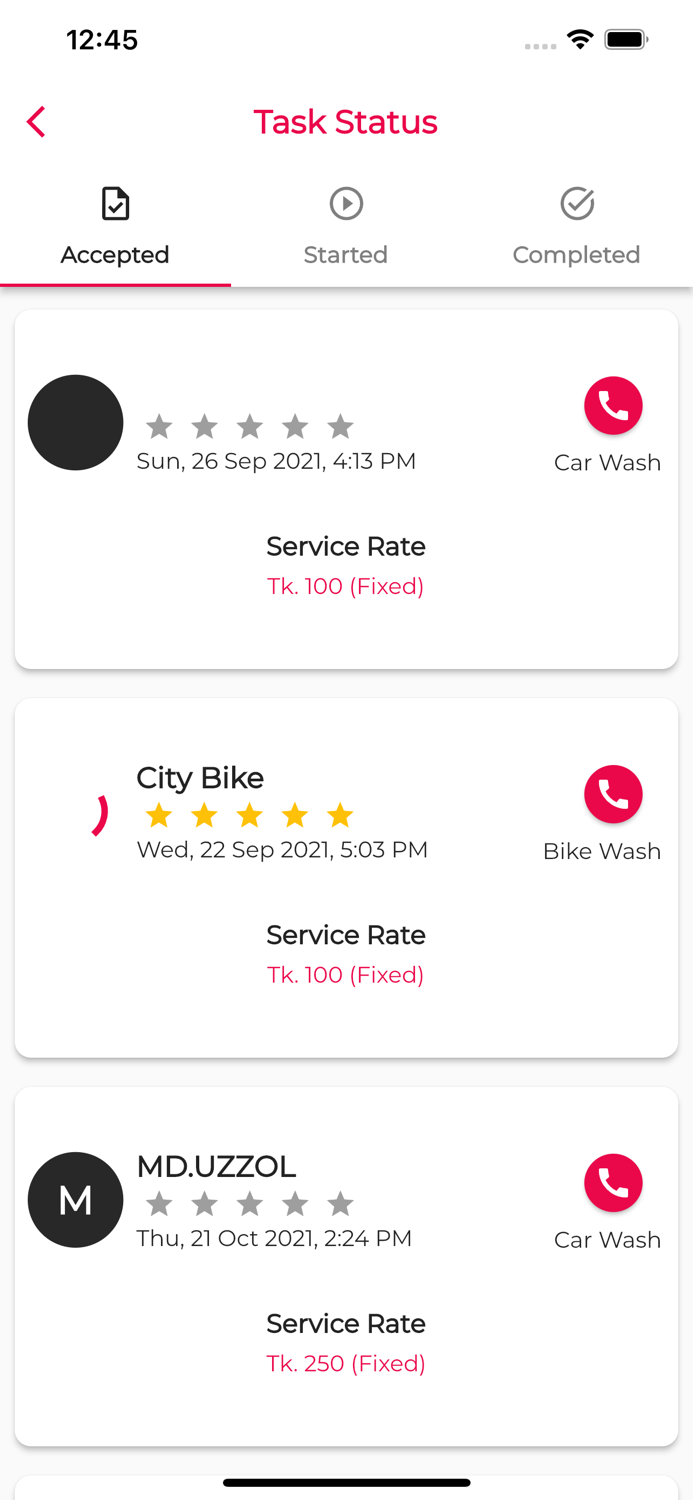Image resolution: width=693 pixels, height=1500 pixels.
Task: Call the customer on the 26 Sep Car Wash task
Action: coord(613,406)
